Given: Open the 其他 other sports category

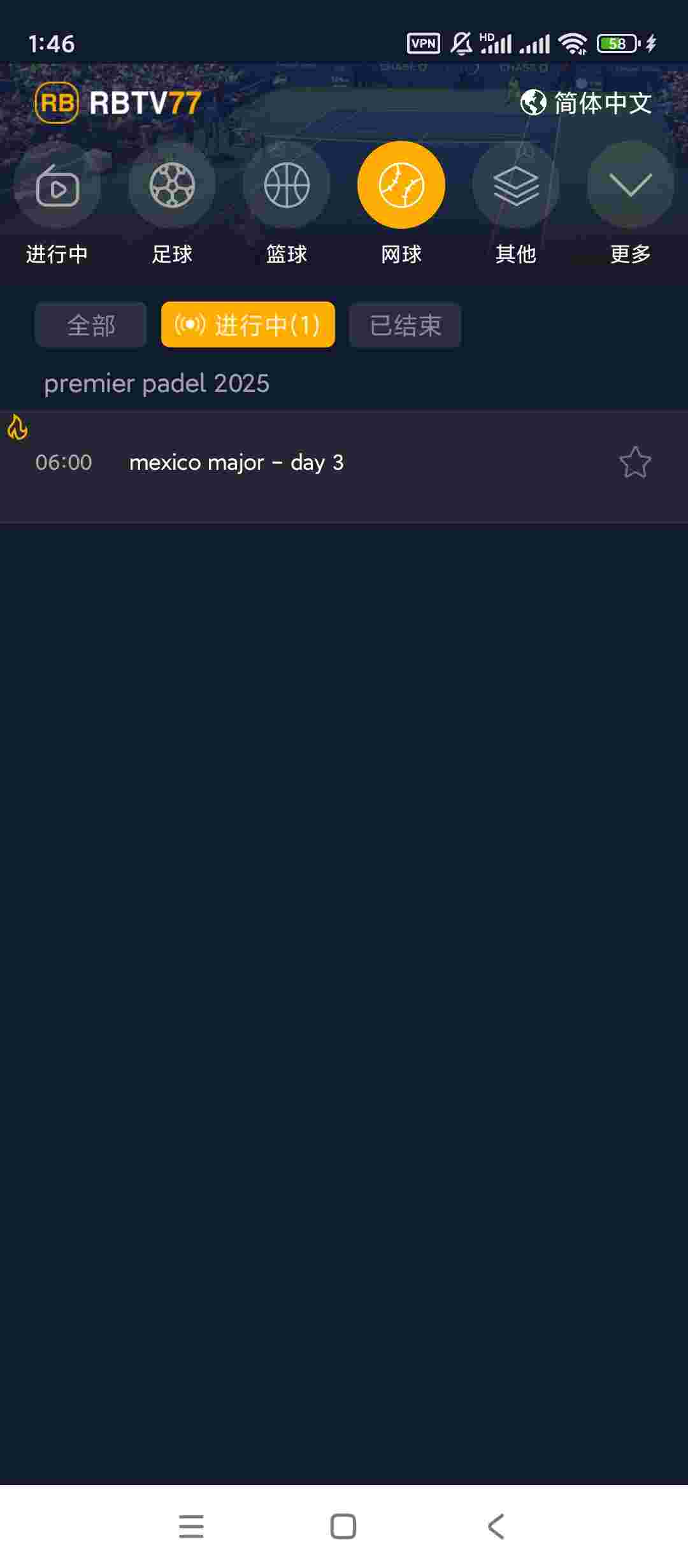Looking at the screenshot, I should click(x=516, y=186).
